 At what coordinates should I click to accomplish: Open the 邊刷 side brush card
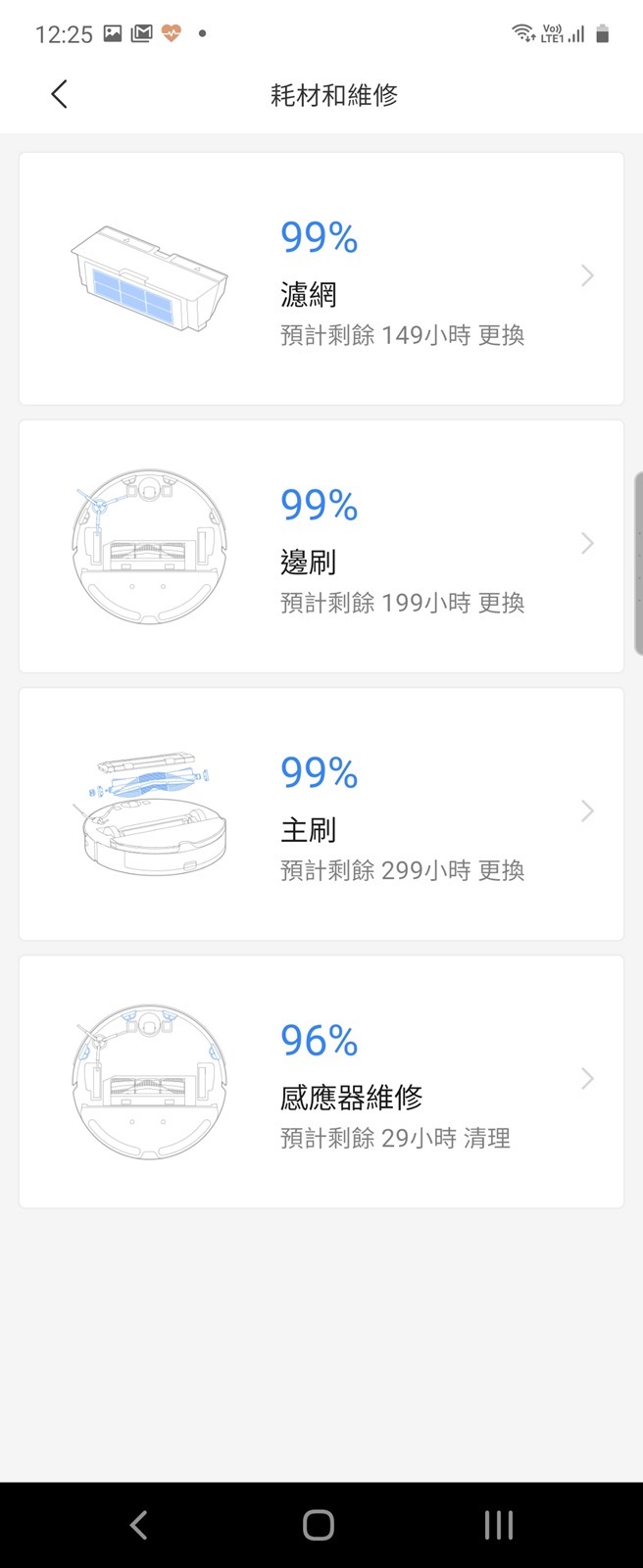click(321, 546)
